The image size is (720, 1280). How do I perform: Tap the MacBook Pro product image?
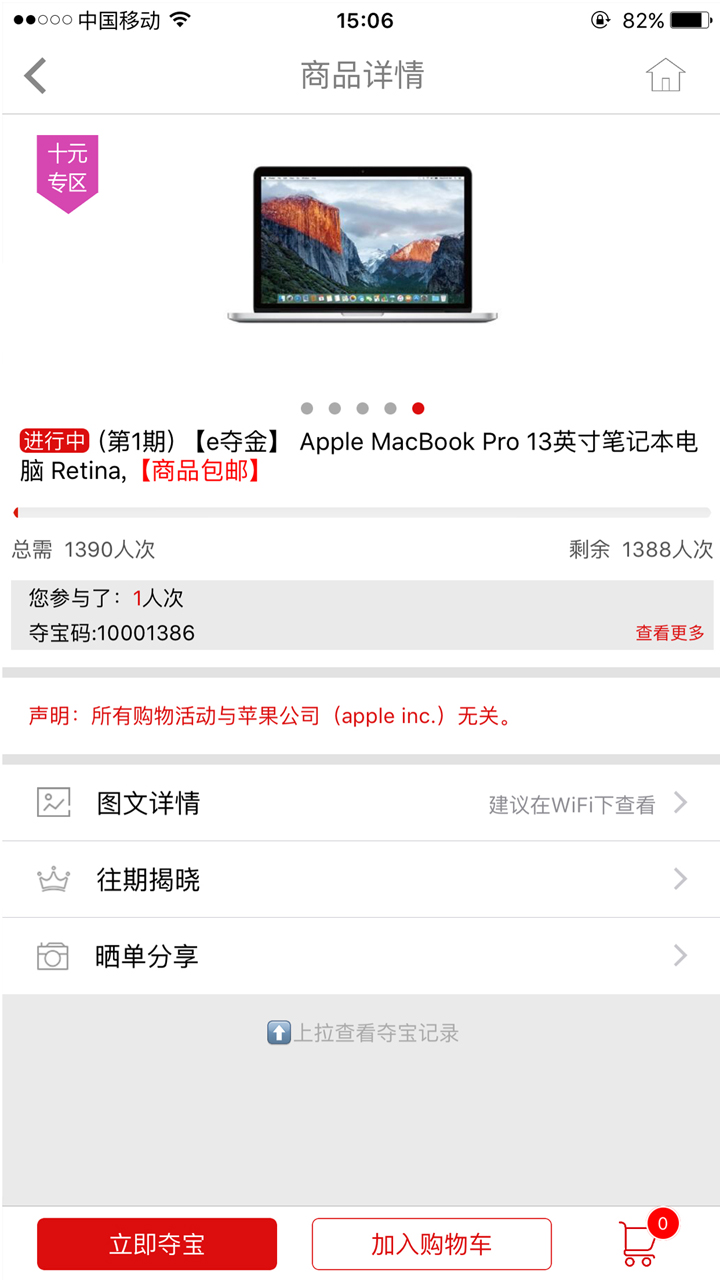[362, 245]
